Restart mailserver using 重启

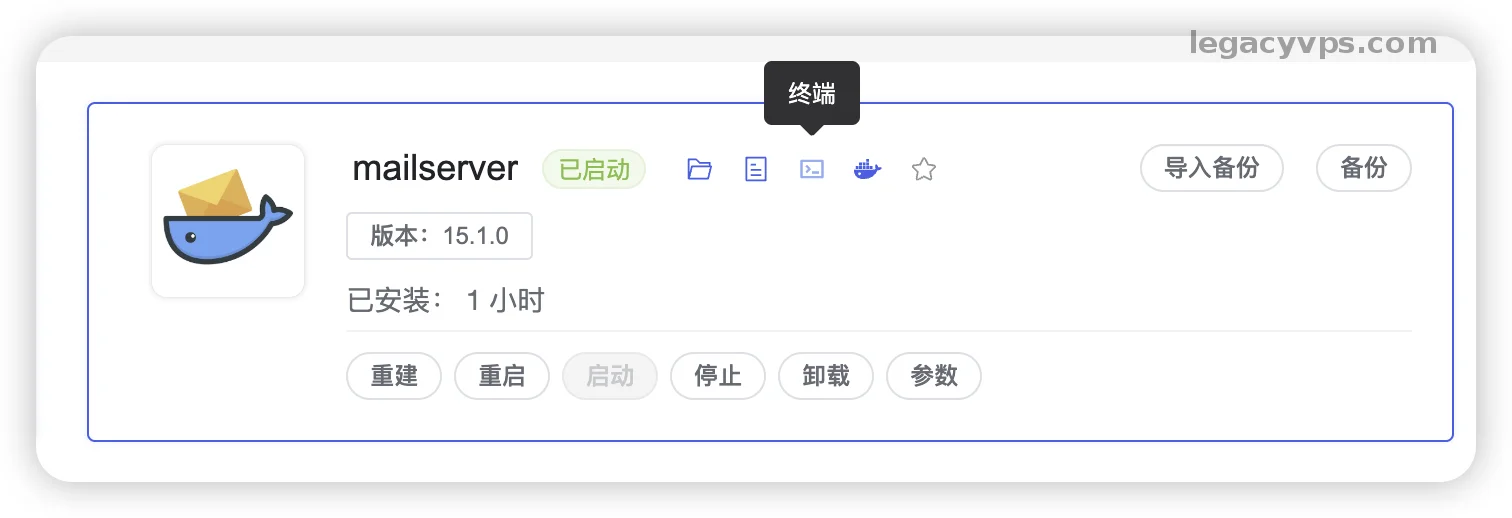(x=502, y=376)
